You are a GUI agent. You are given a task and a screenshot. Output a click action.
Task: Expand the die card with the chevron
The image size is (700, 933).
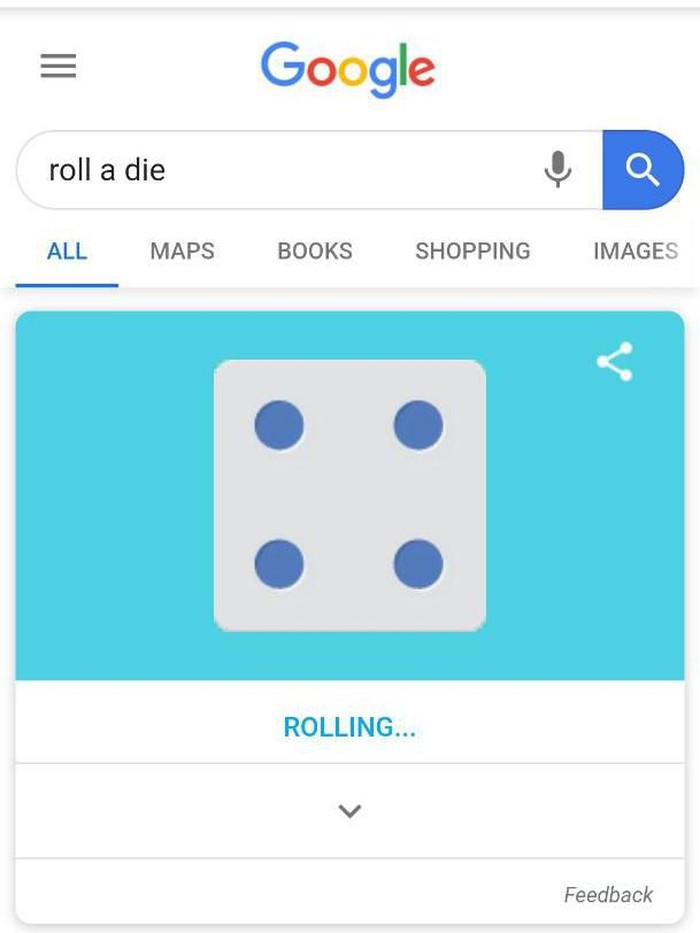[x=349, y=811]
